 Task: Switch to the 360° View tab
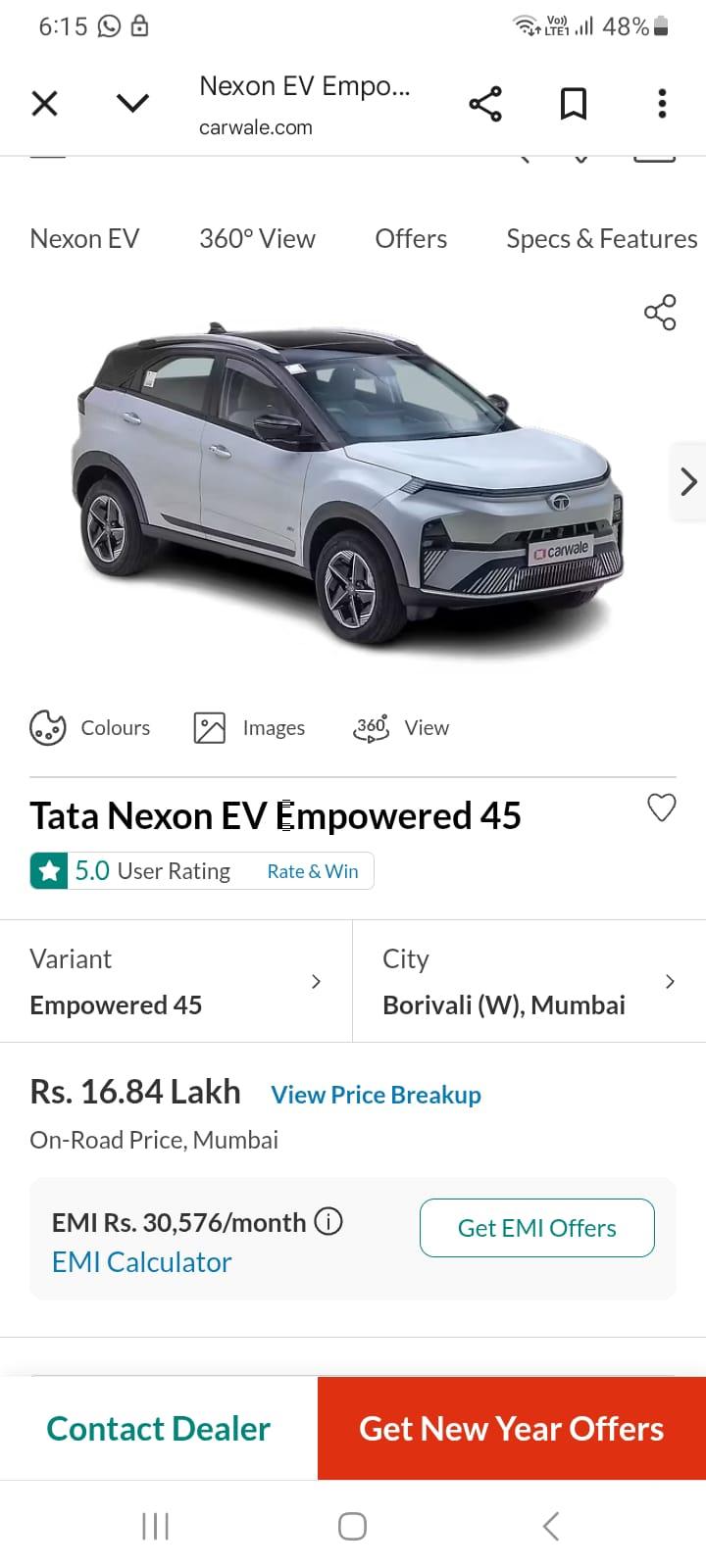pyautogui.click(x=257, y=239)
